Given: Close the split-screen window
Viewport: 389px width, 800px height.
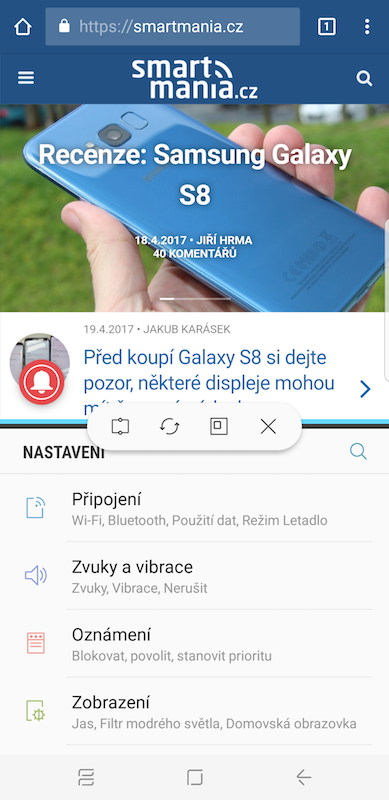Looking at the screenshot, I should coord(268,427).
